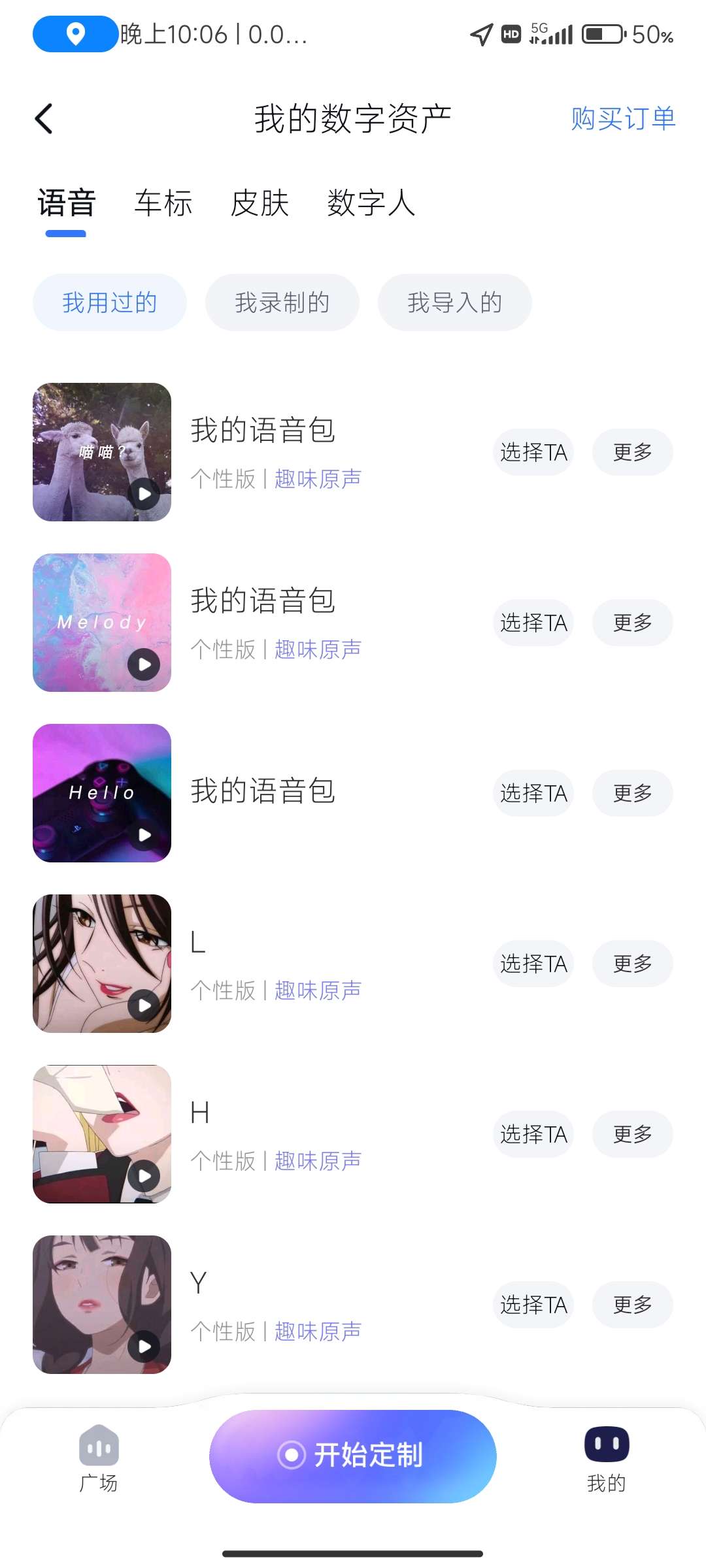Select the 我导入的 filter chip

click(454, 302)
